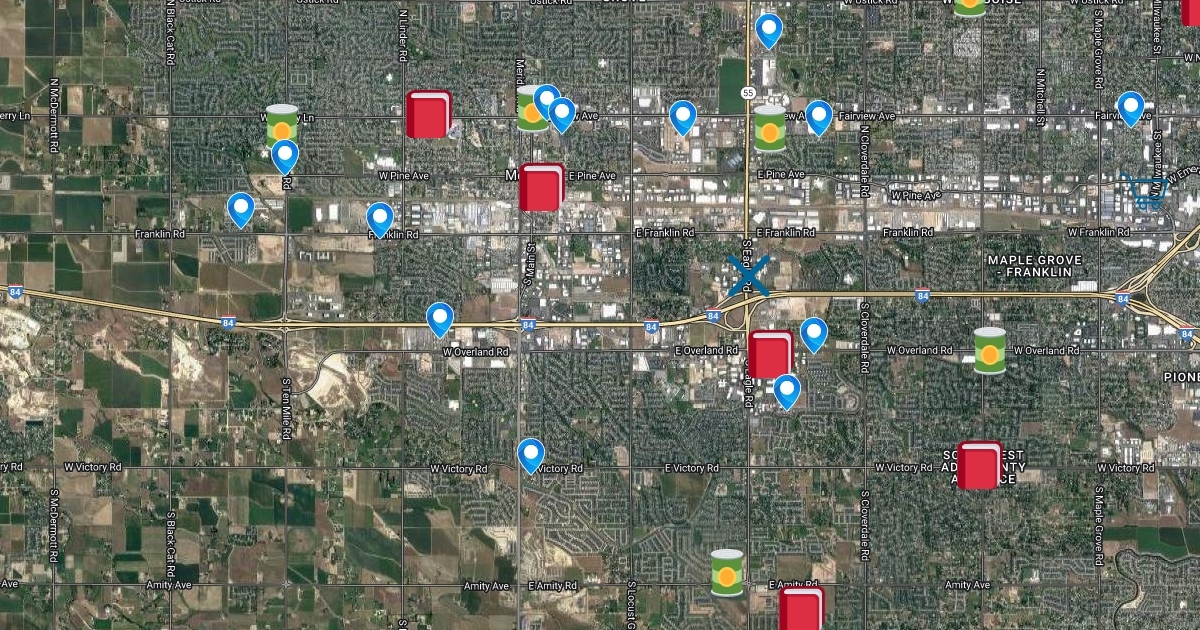The width and height of the screenshot is (1200, 630).
Task: Open the red book marker on Victory Rd
Action: pyautogui.click(x=980, y=465)
